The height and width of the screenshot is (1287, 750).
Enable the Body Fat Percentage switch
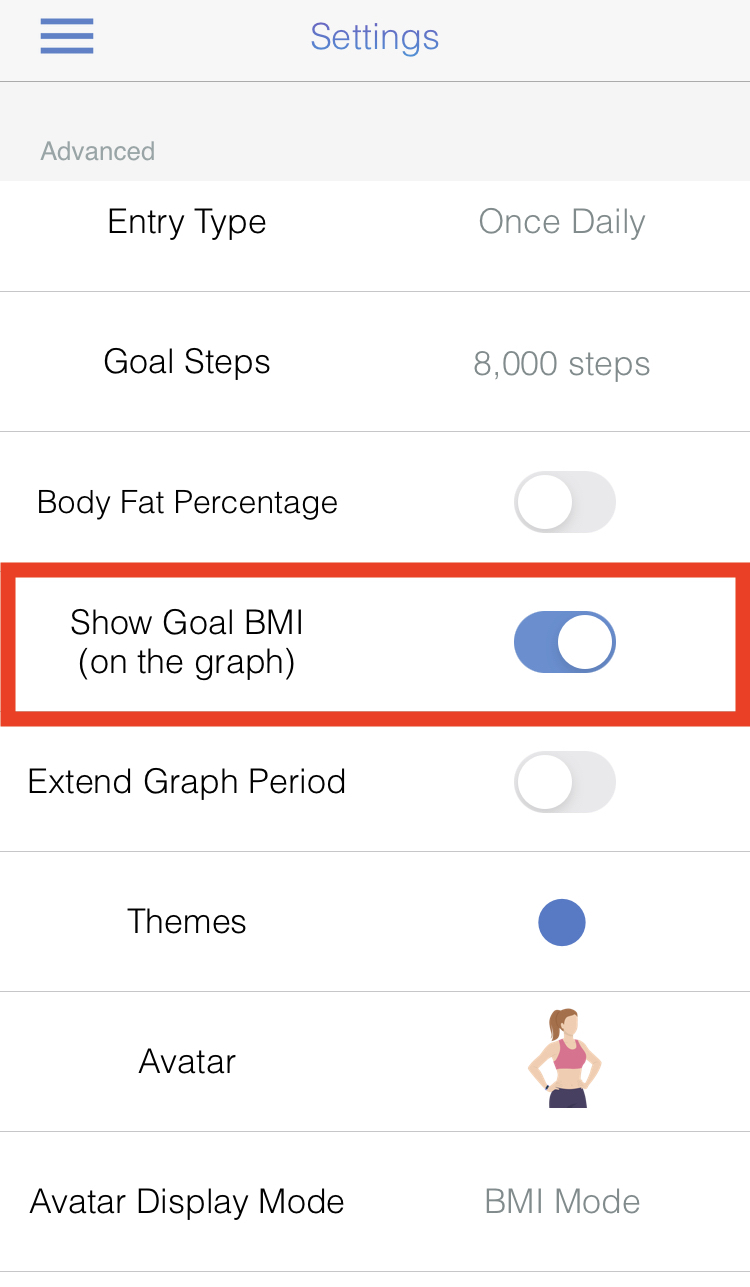(x=565, y=502)
